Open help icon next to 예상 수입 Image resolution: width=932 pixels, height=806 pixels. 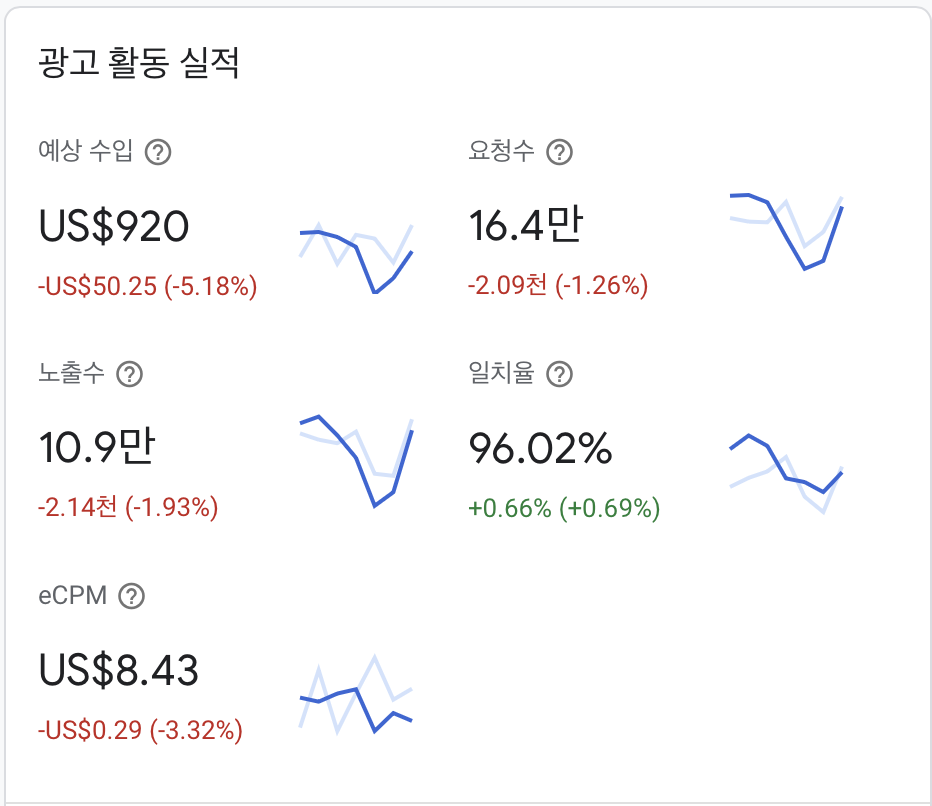tap(158, 153)
